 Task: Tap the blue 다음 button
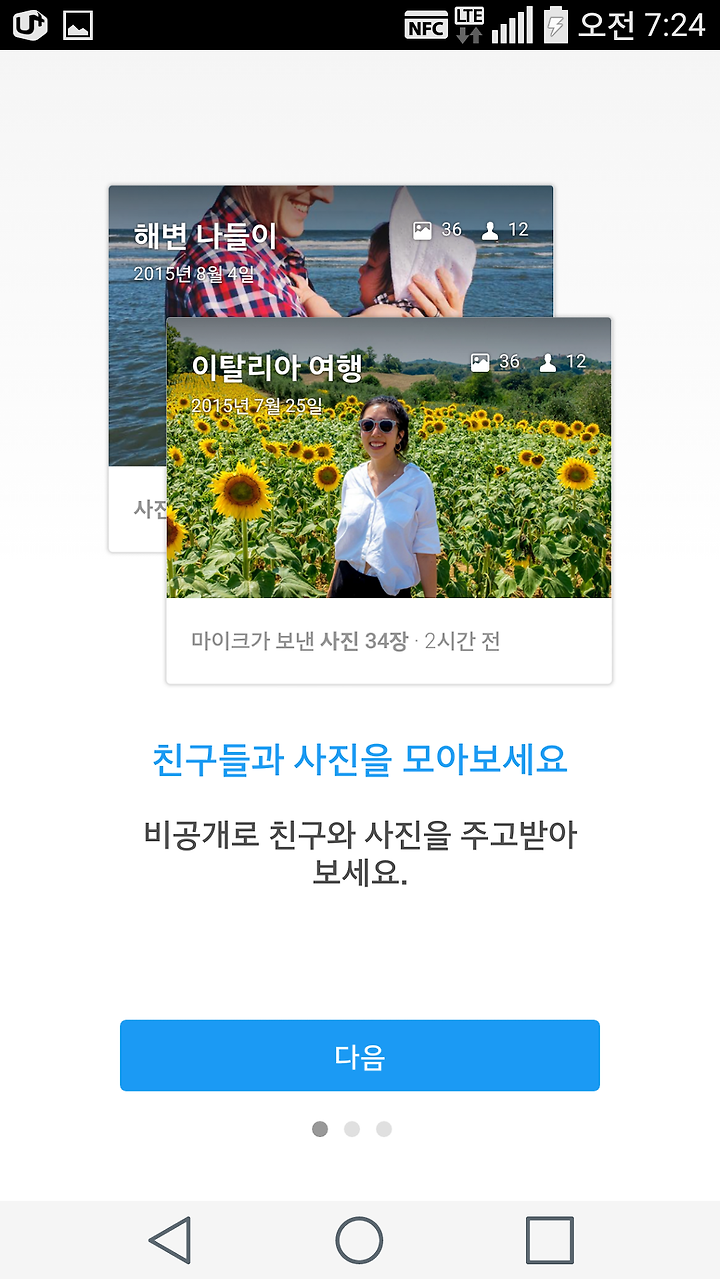pos(359,1055)
